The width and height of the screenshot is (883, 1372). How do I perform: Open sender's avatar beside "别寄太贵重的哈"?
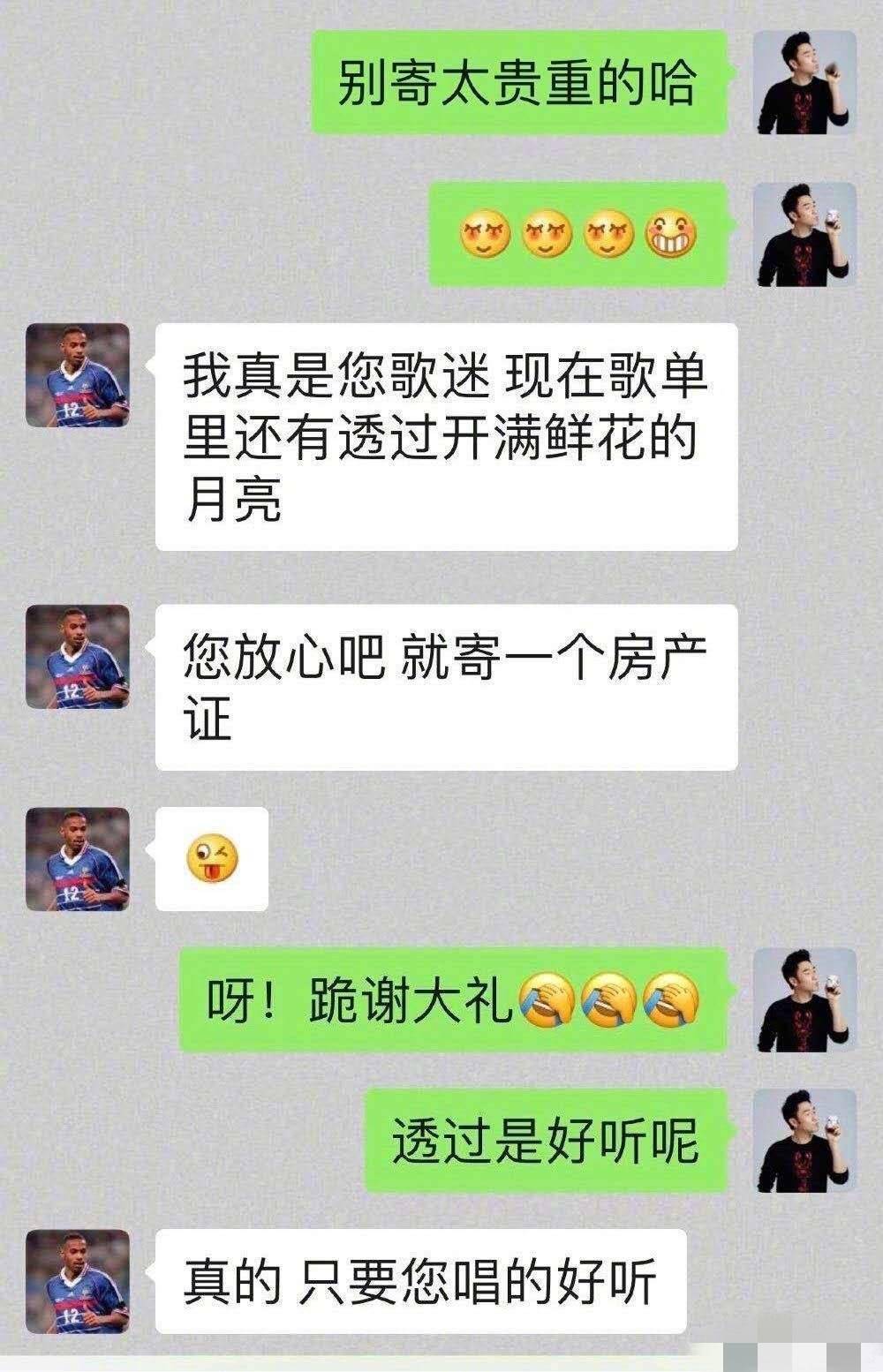[804, 83]
